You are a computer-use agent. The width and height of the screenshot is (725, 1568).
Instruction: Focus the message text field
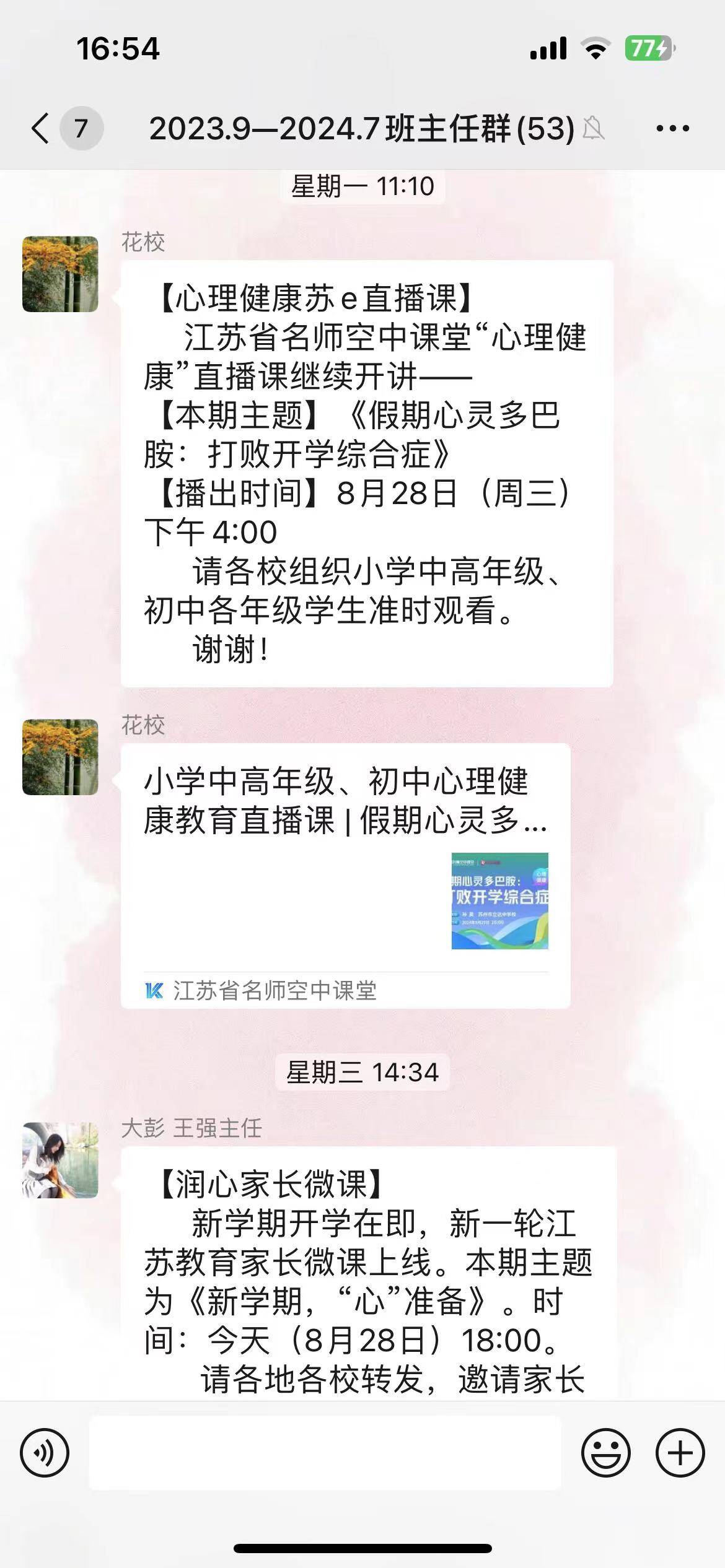pyautogui.click(x=325, y=1453)
